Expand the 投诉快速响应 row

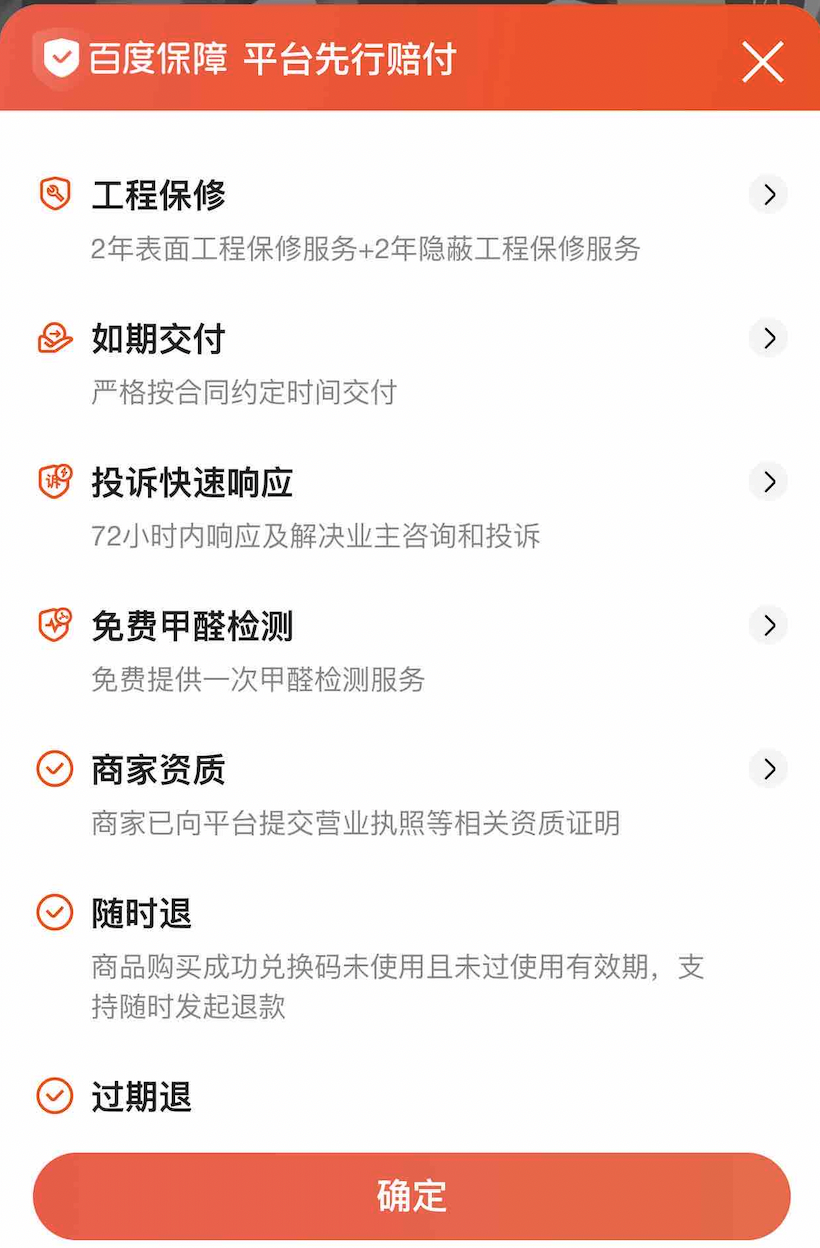768,482
